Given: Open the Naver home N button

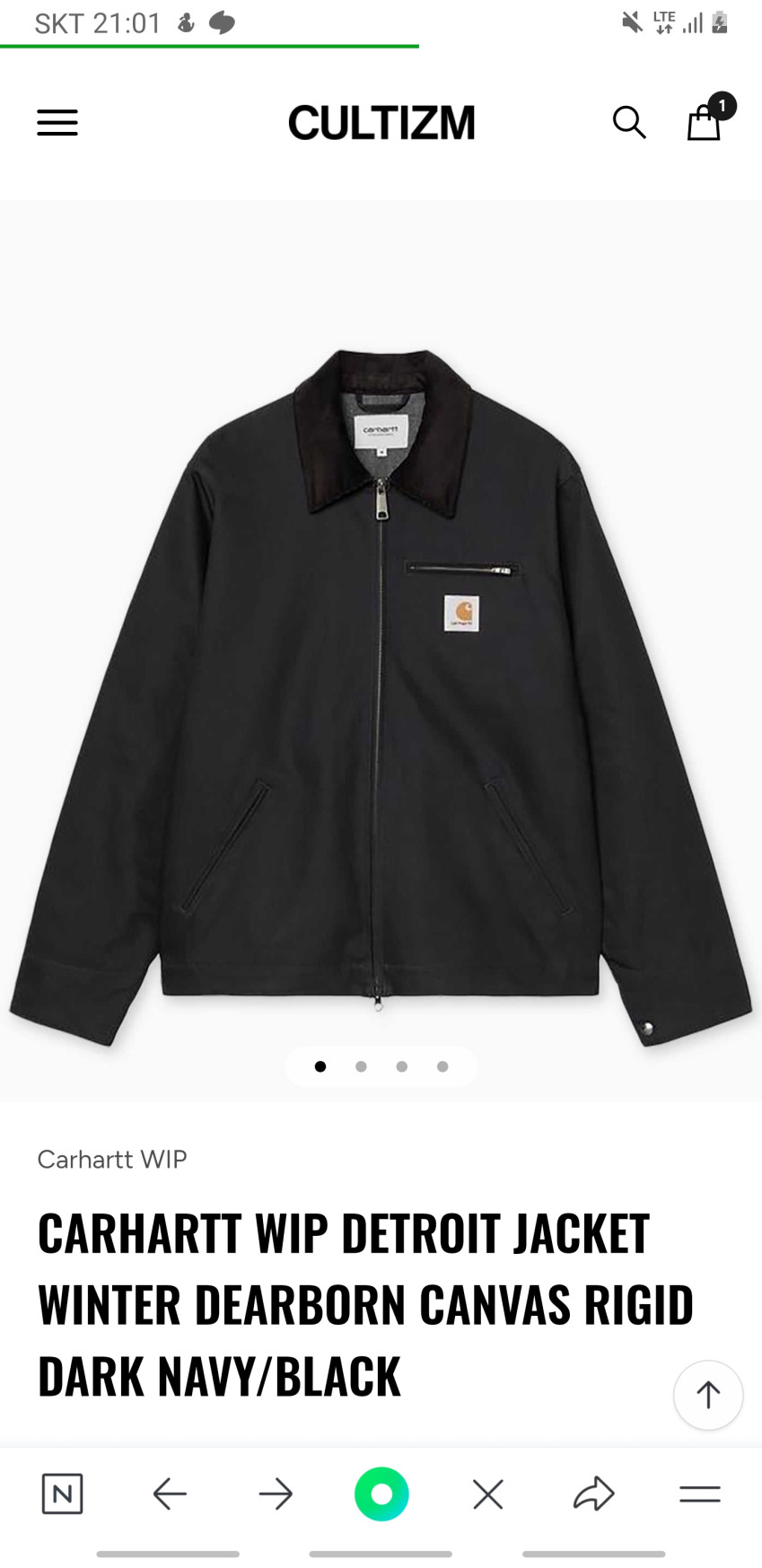Looking at the screenshot, I should point(62,1494).
